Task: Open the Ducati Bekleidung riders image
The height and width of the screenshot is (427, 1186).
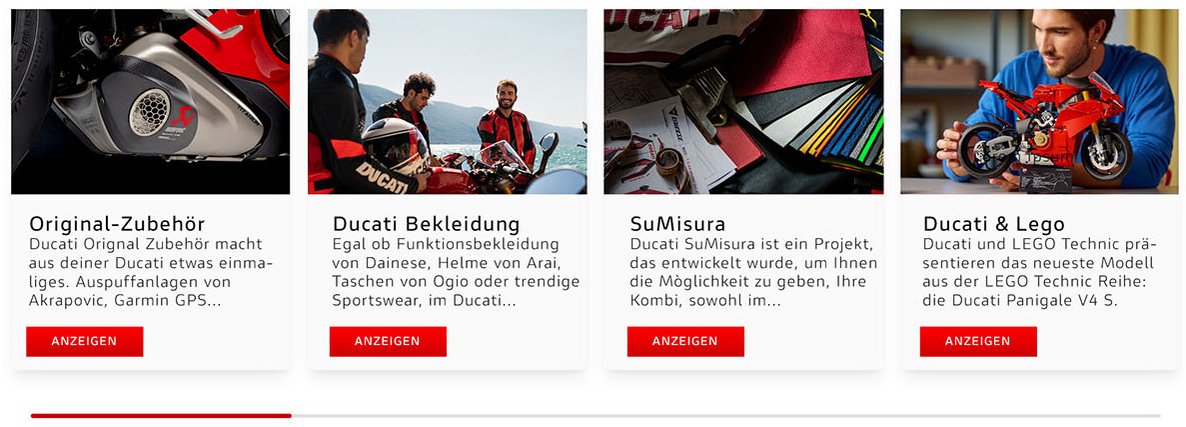Action: click(x=447, y=101)
